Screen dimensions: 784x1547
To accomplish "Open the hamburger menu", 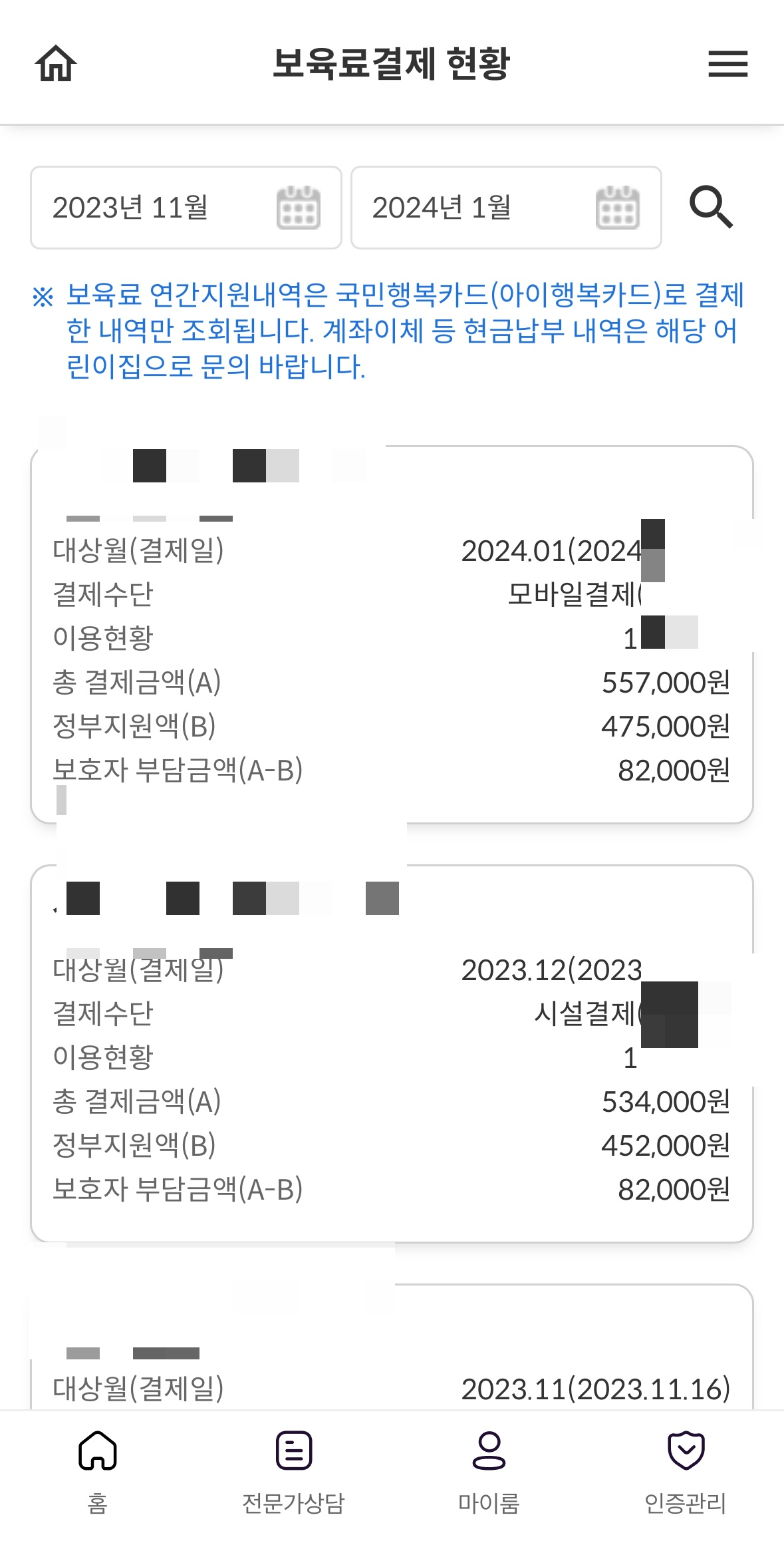I will (x=727, y=64).
